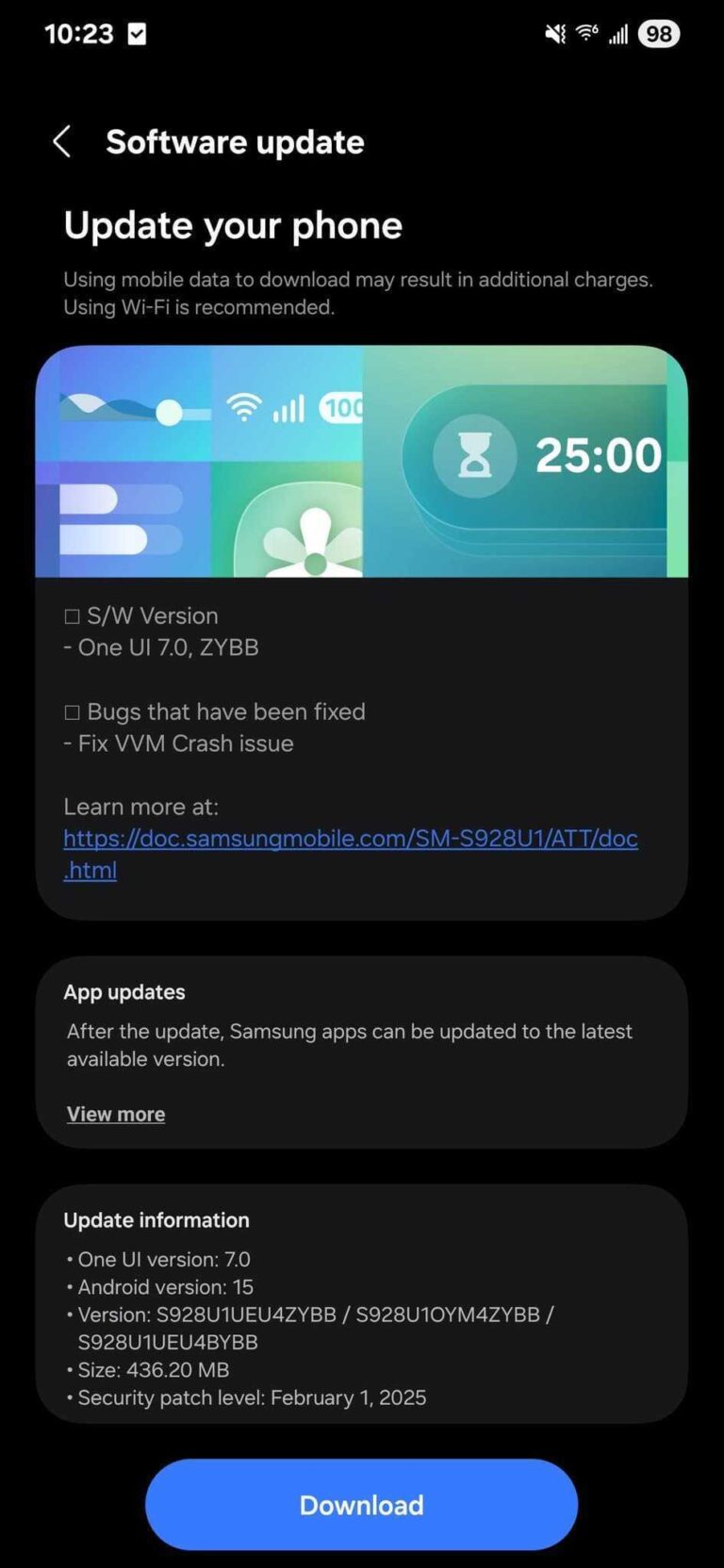Tap the S/W Version checkbox marker

point(74,615)
